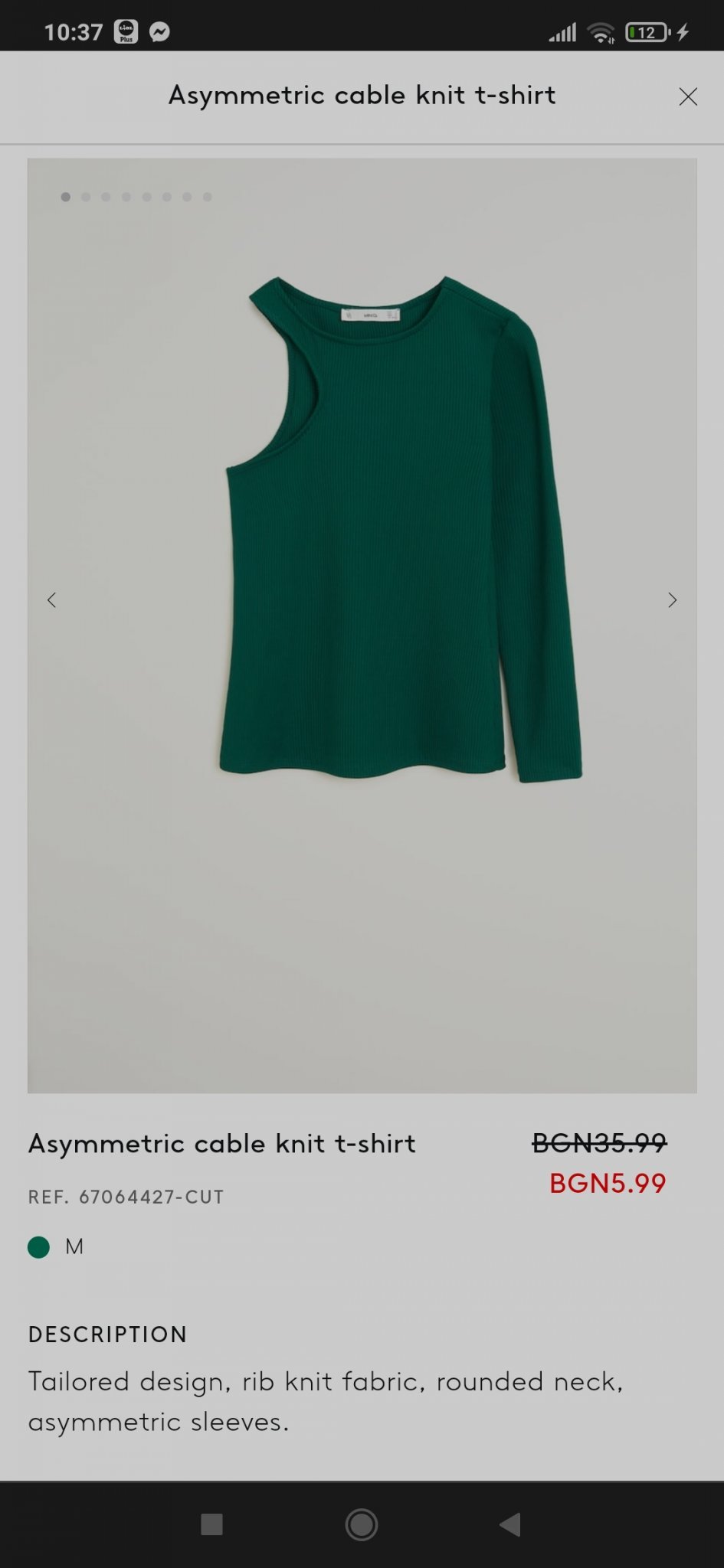The image size is (724, 1568).
Task: Close the product details sheet
Action: click(x=687, y=96)
